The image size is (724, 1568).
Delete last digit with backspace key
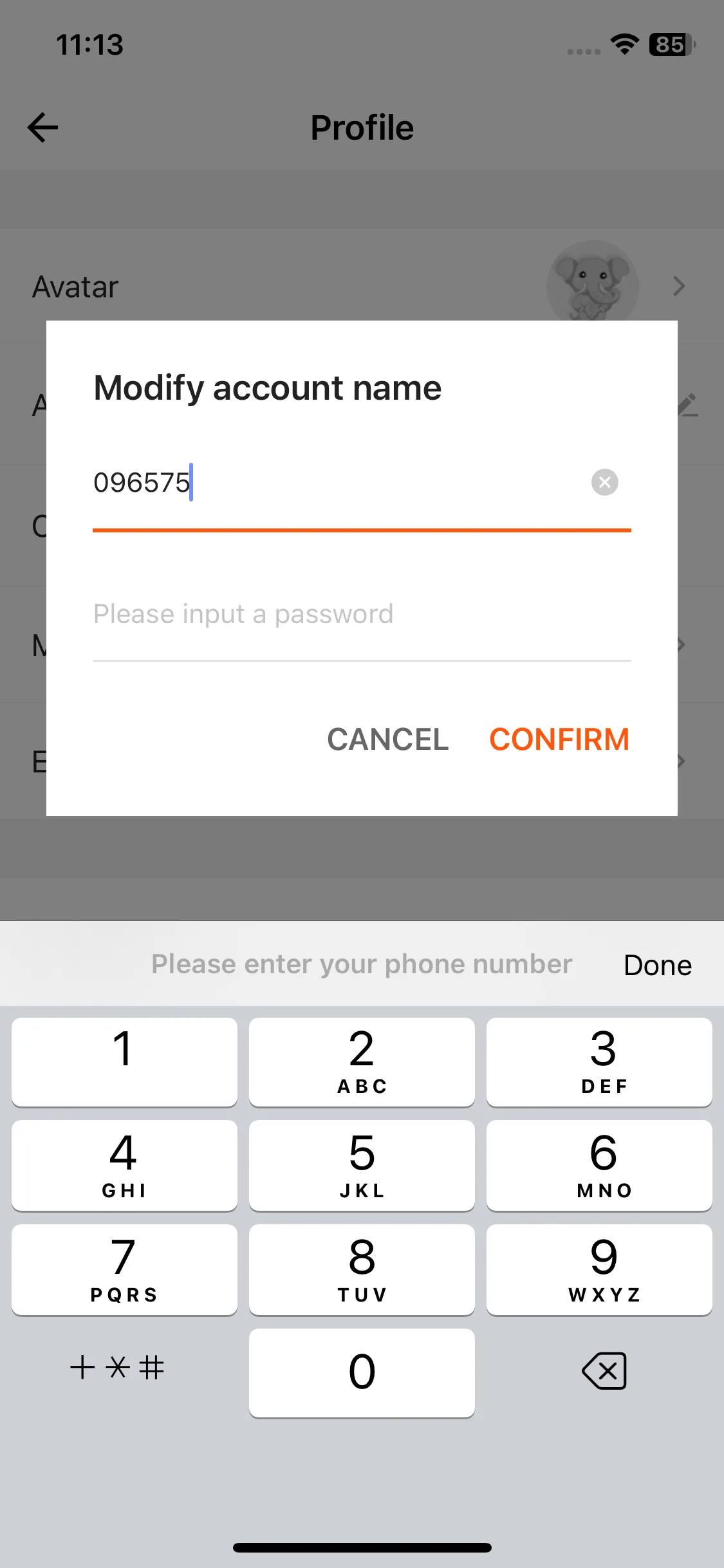coord(604,1370)
